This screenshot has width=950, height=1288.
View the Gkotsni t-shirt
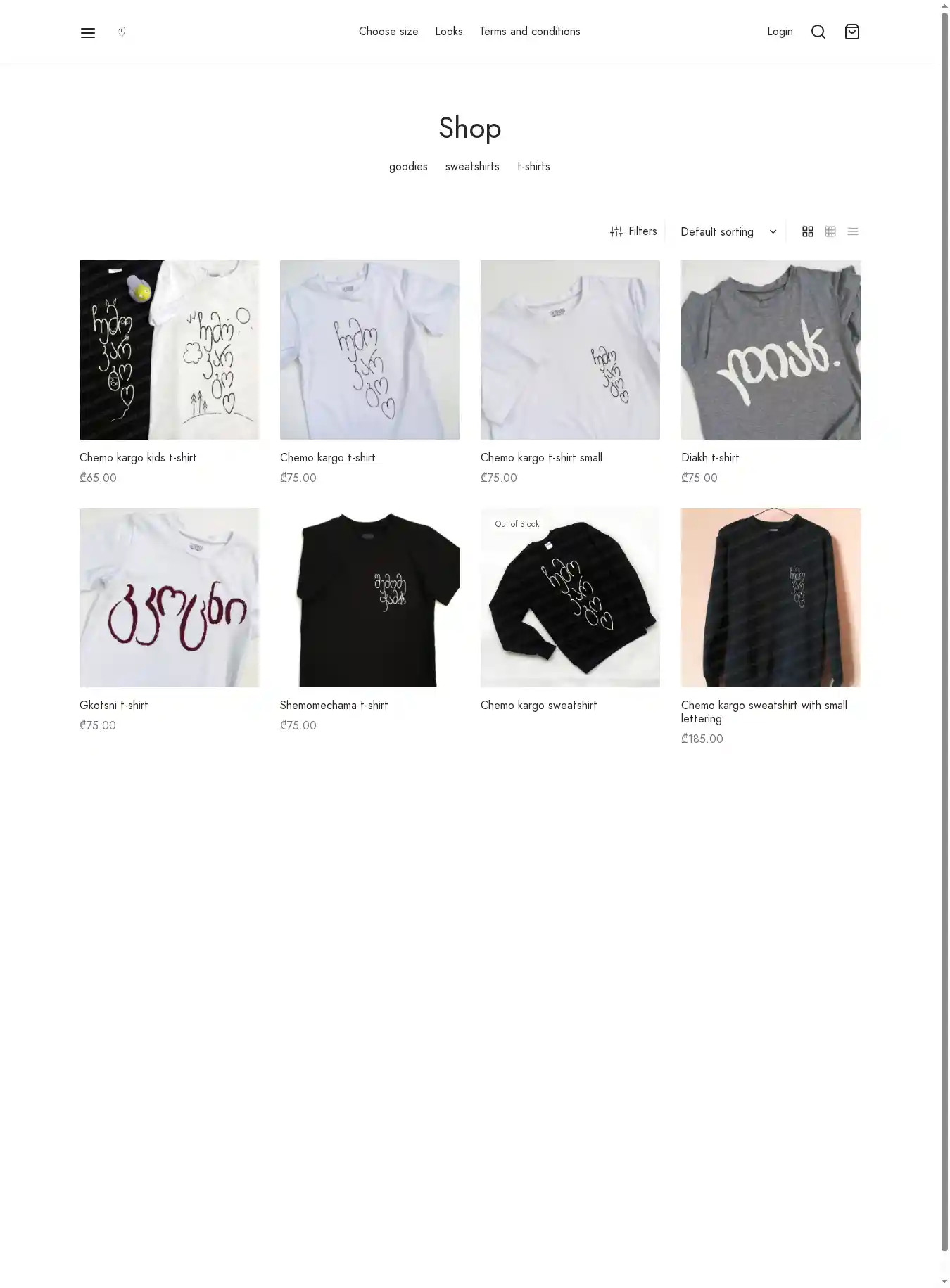tap(113, 705)
